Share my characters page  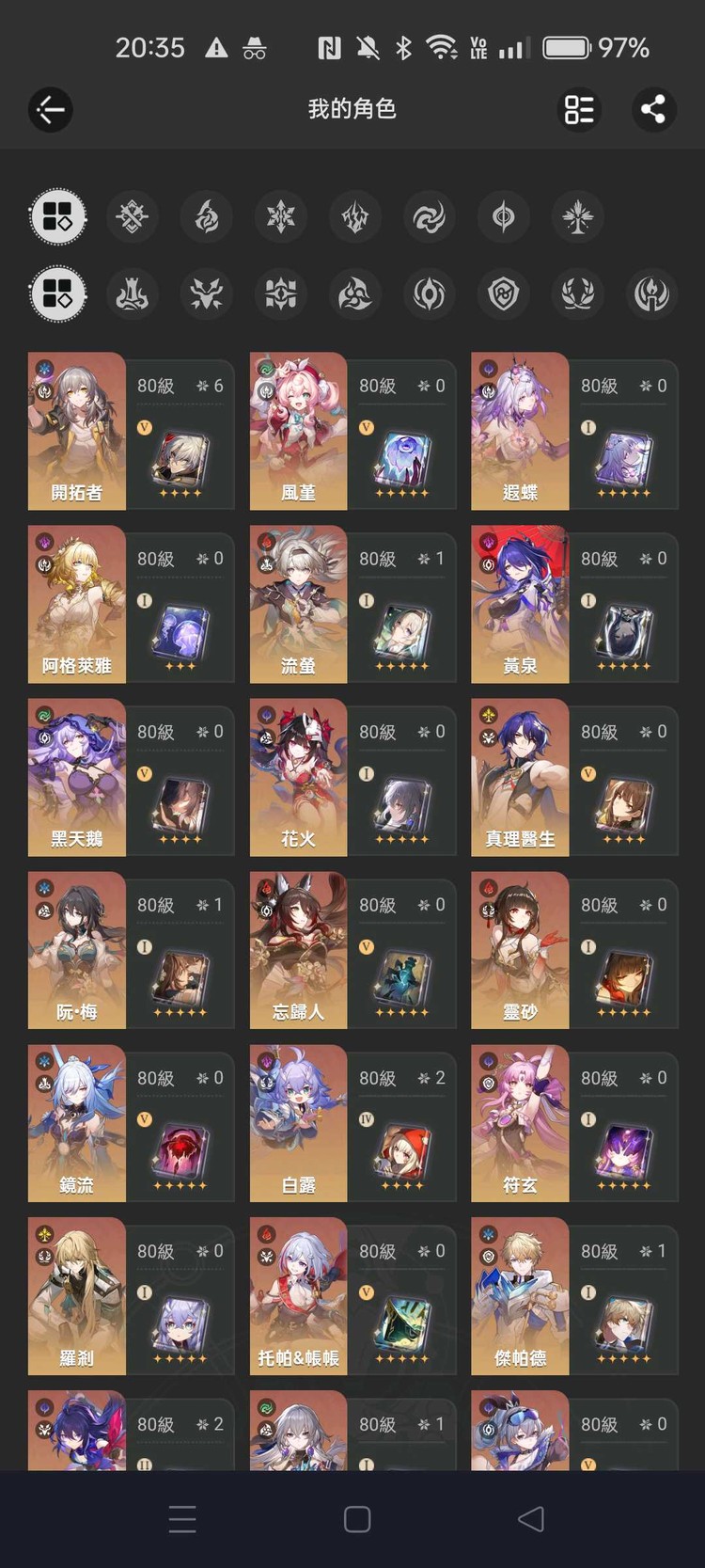coord(653,110)
